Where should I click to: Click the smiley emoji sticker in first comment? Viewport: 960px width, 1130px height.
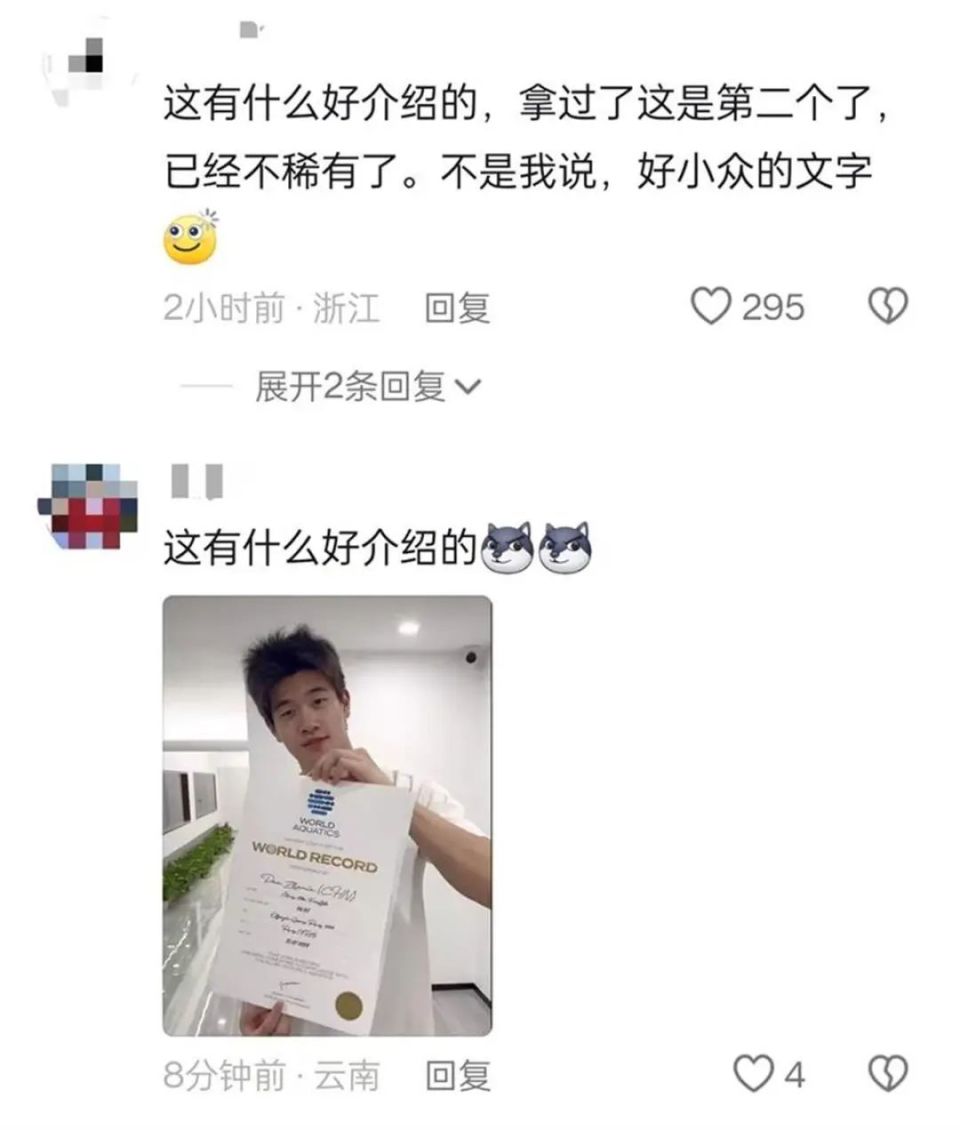[x=192, y=233]
